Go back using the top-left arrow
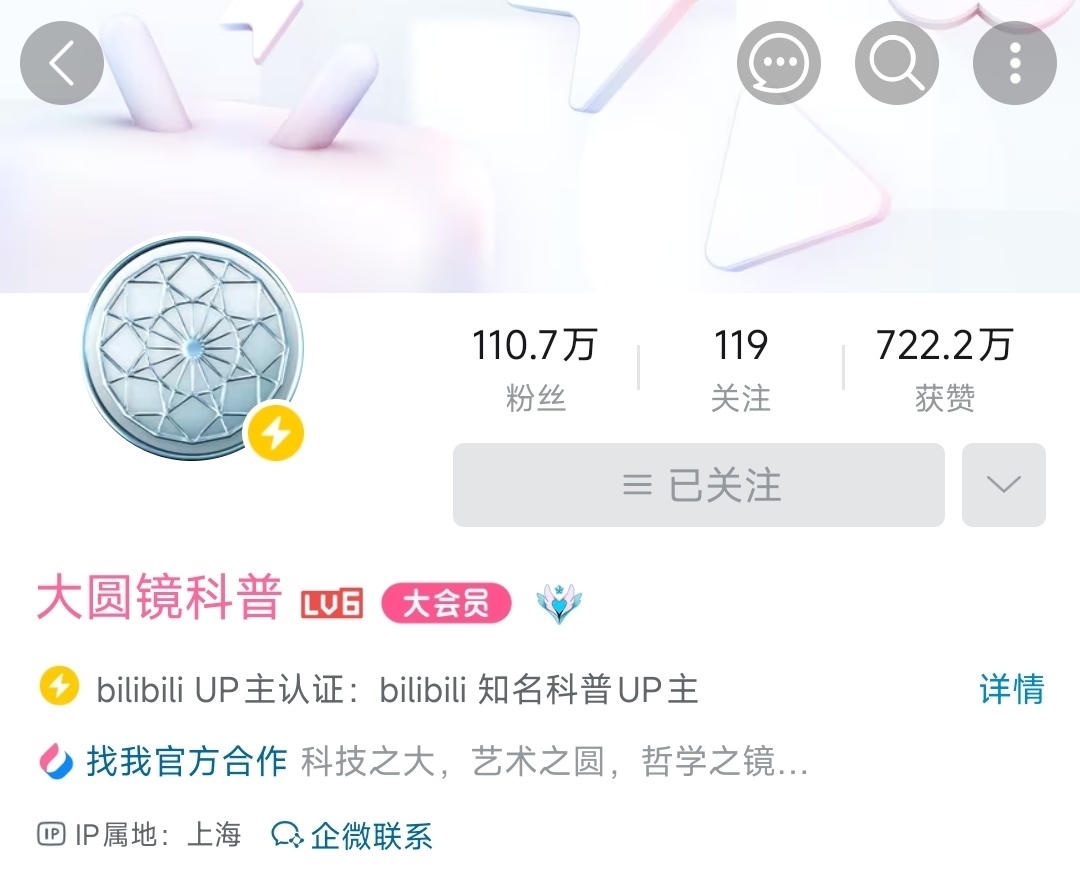The image size is (1080, 883). pyautogui.click(x=62, y=63)
